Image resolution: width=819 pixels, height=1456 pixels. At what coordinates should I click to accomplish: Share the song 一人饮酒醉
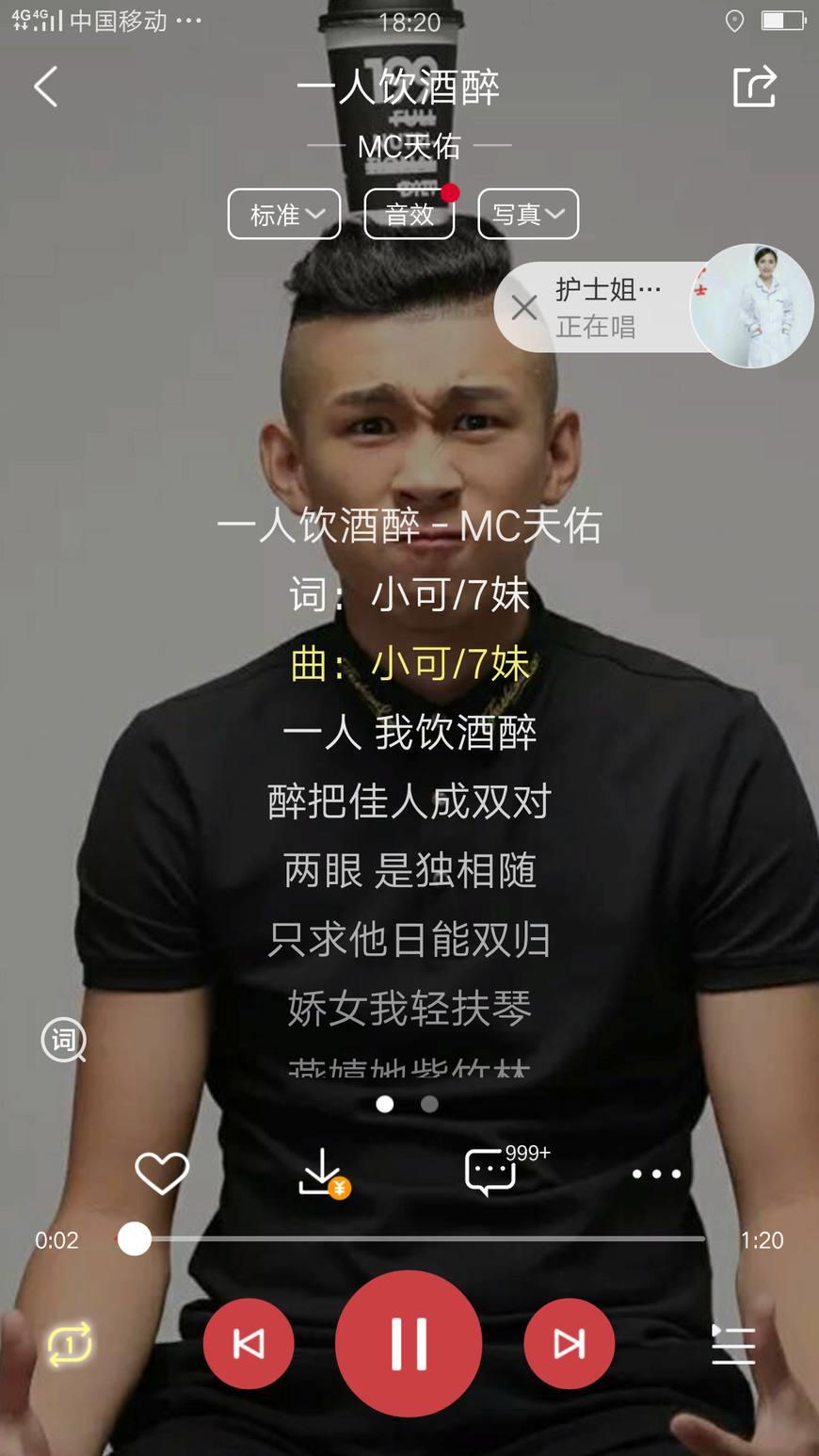[x=754, y=87]
